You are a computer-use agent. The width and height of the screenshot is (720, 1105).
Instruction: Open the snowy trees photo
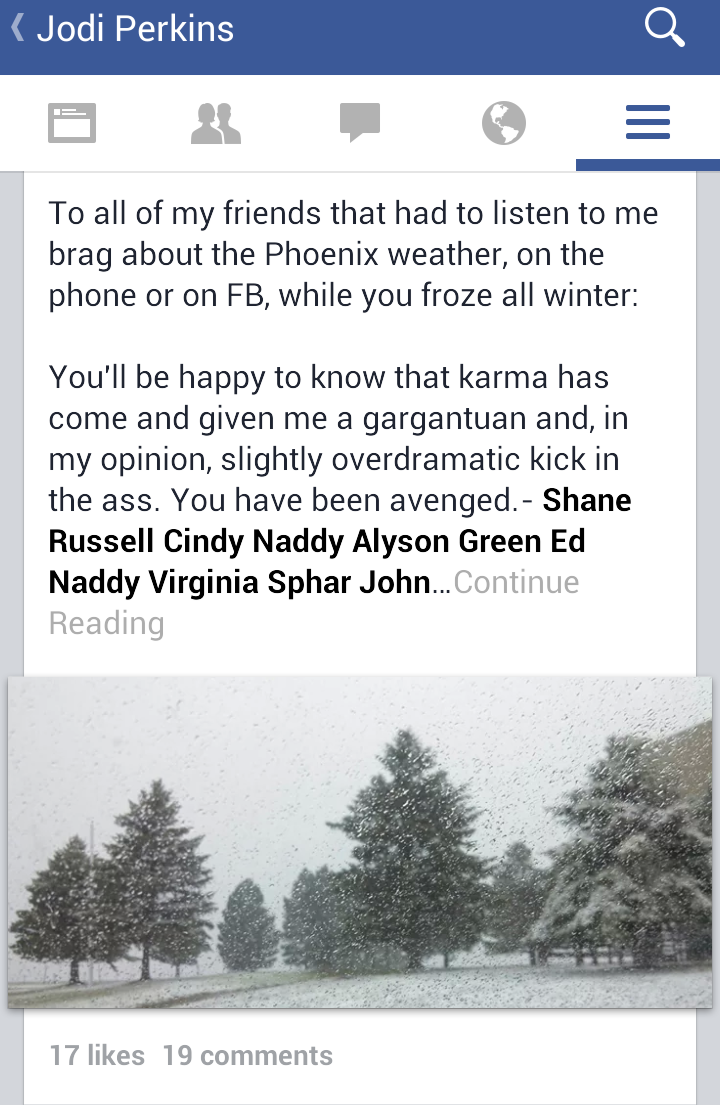click(x=360, y=842)
